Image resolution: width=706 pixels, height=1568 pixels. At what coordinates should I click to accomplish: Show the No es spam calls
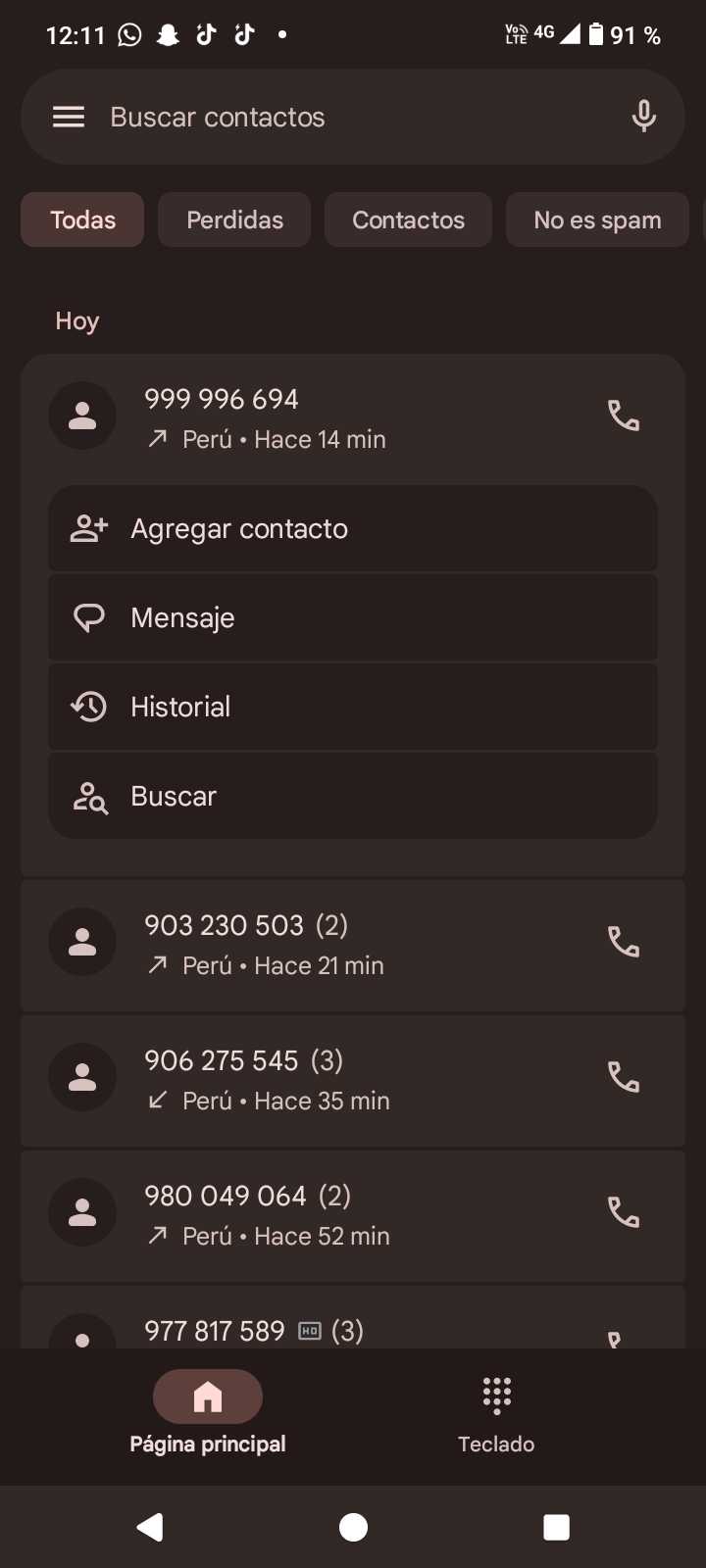click(x=596, y=220)
